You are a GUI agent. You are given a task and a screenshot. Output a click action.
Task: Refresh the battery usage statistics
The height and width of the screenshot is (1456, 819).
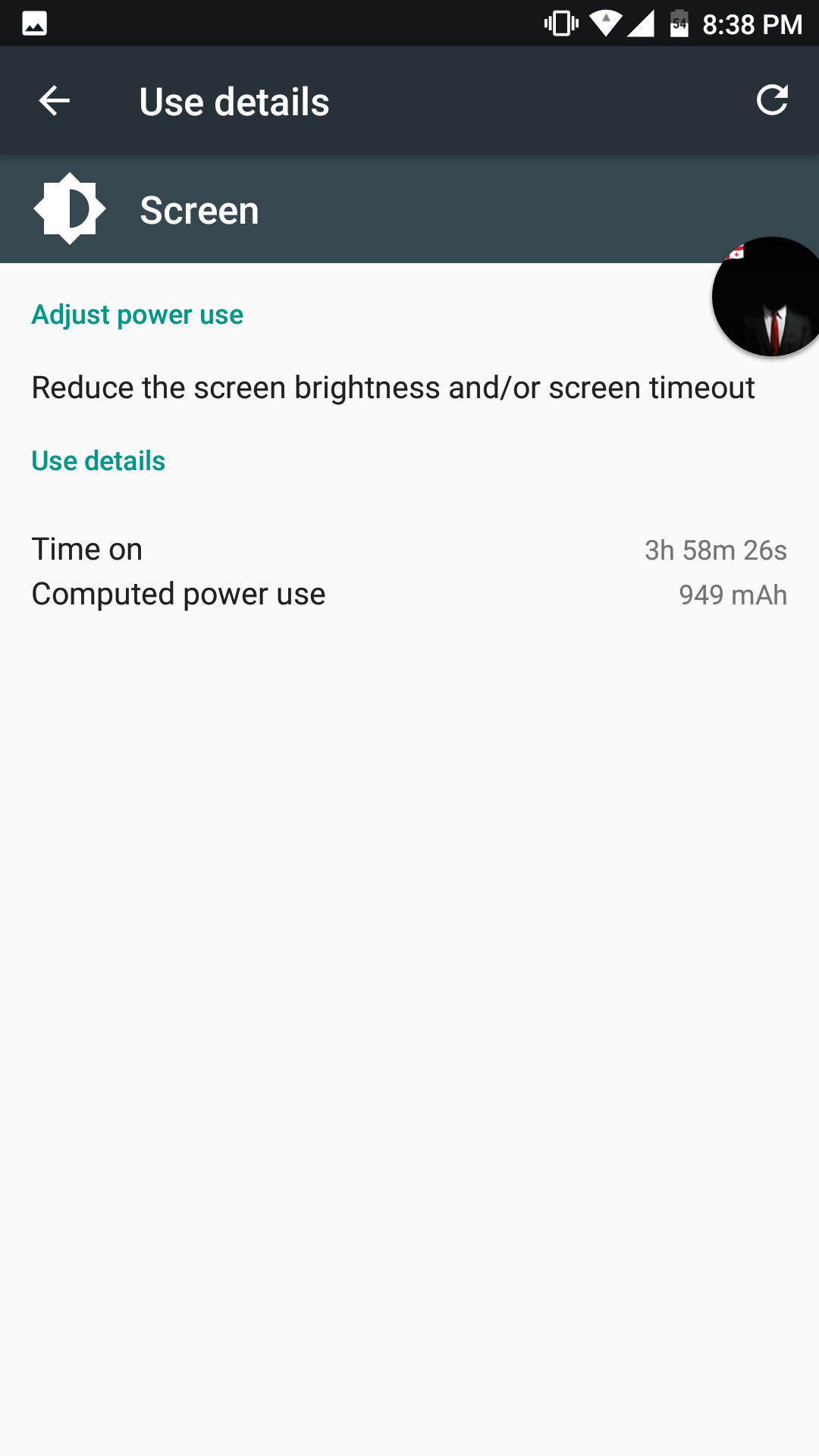pyautogui.click(x=773, y=99)
